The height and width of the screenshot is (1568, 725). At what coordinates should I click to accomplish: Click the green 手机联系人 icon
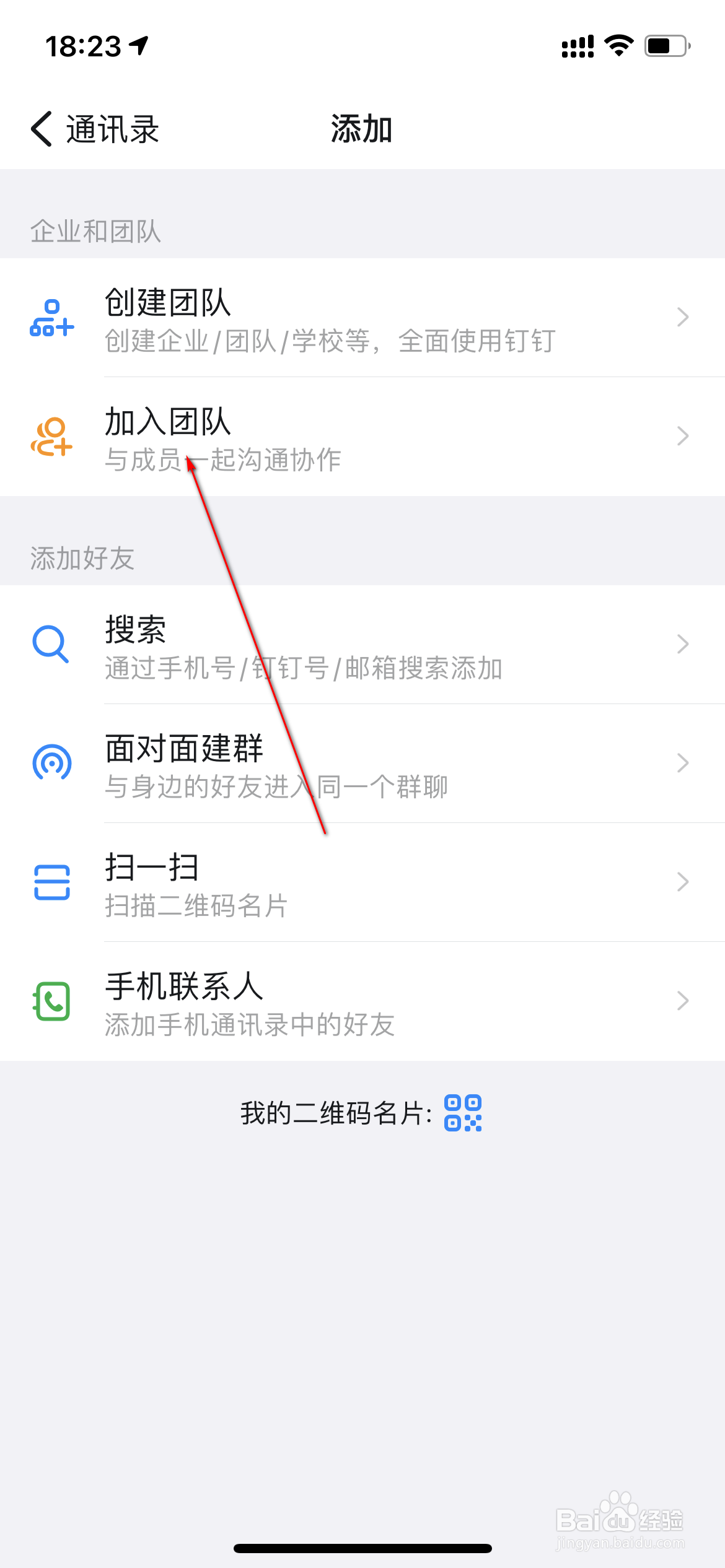[52, 1001]
